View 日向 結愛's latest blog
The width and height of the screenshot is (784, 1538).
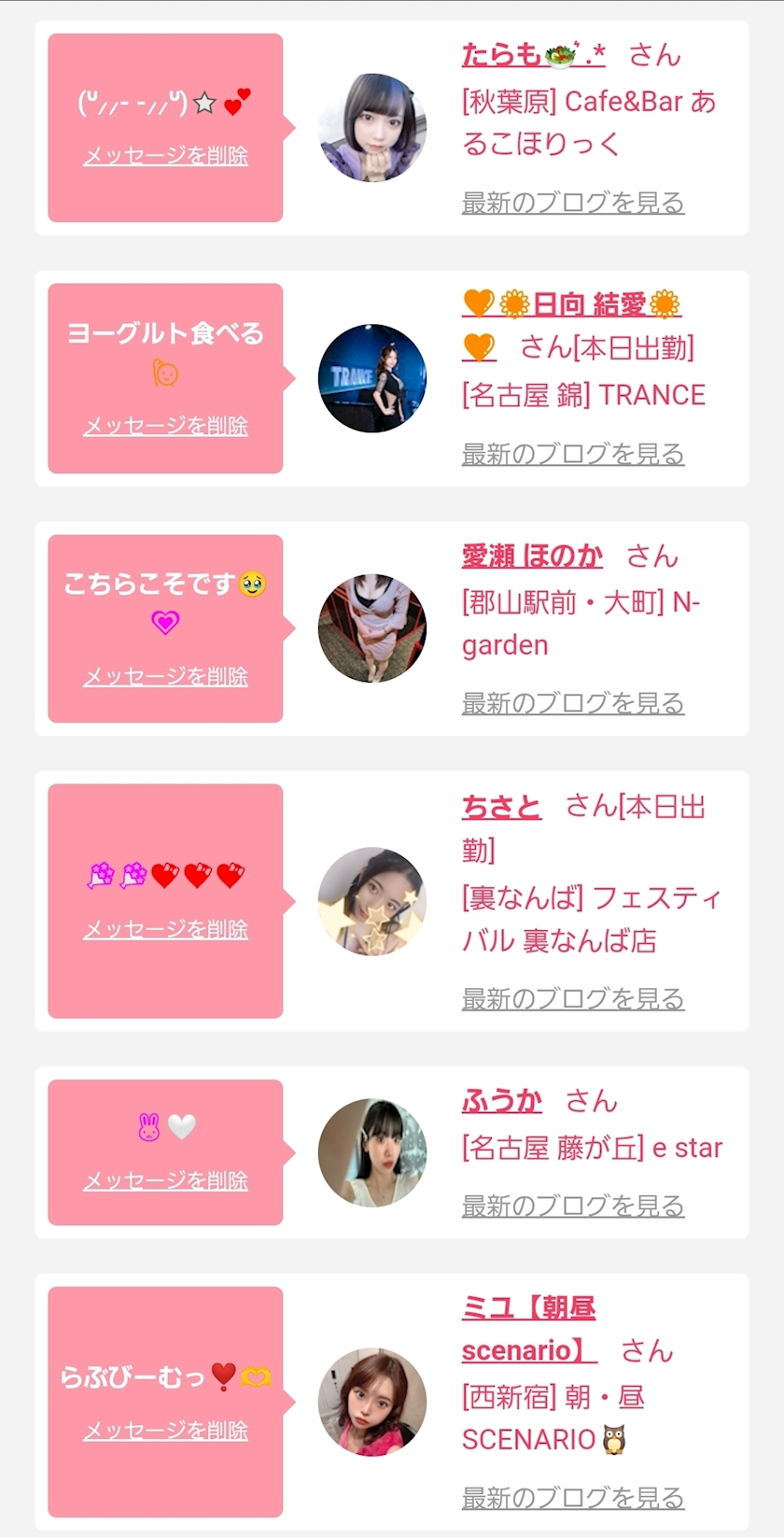tap(573, 454)
